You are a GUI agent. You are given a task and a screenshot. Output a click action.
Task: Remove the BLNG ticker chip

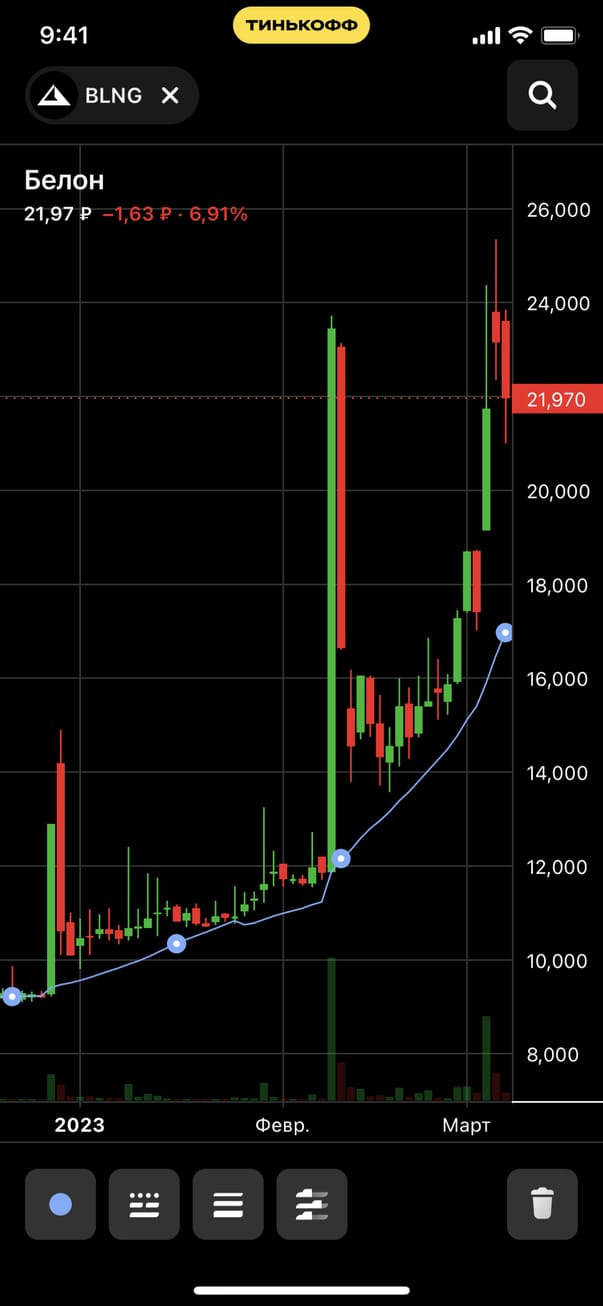[x=171, y=95]
